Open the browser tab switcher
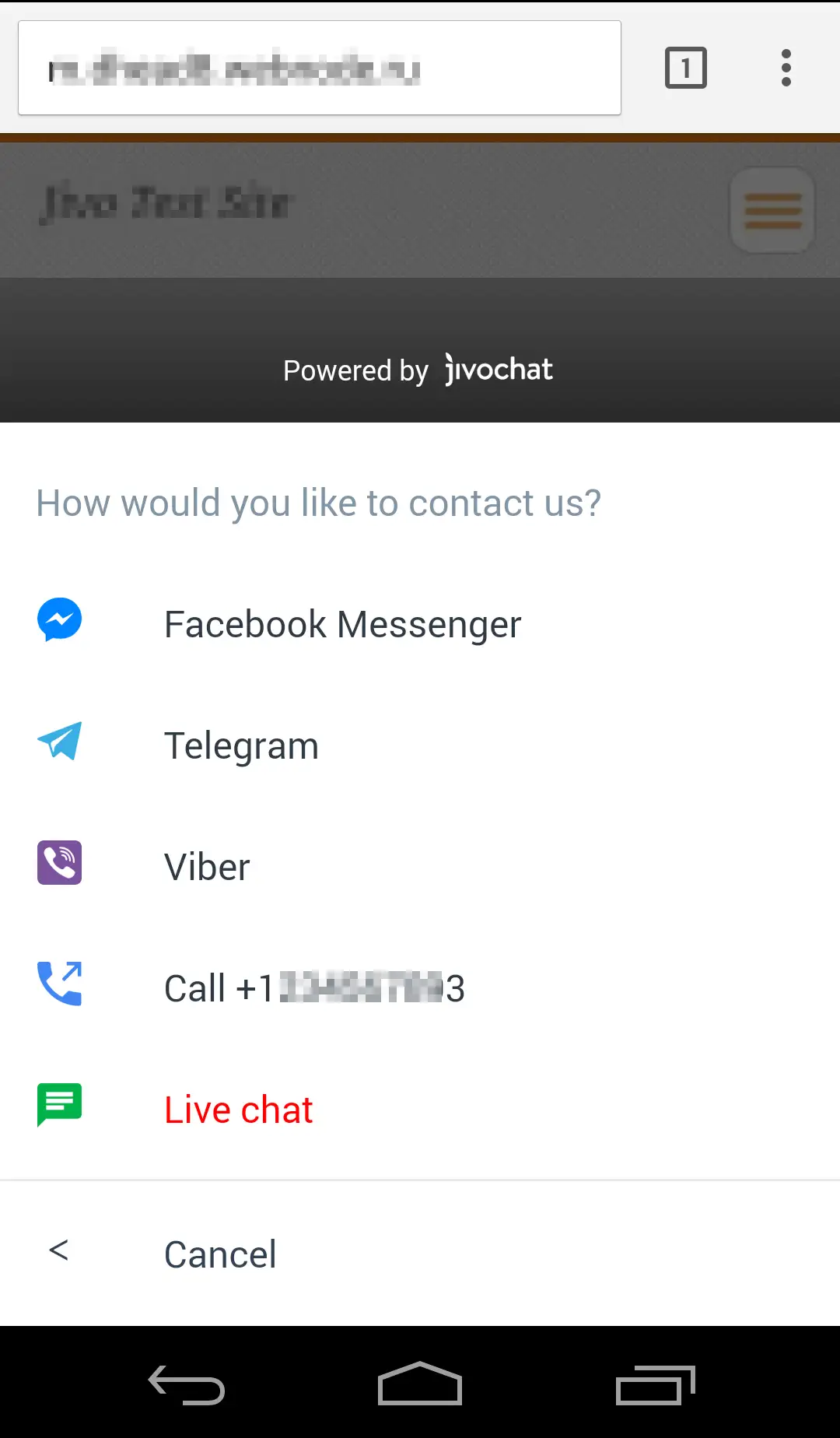This screenshot has height=1438, width=840. coord(685,68)
